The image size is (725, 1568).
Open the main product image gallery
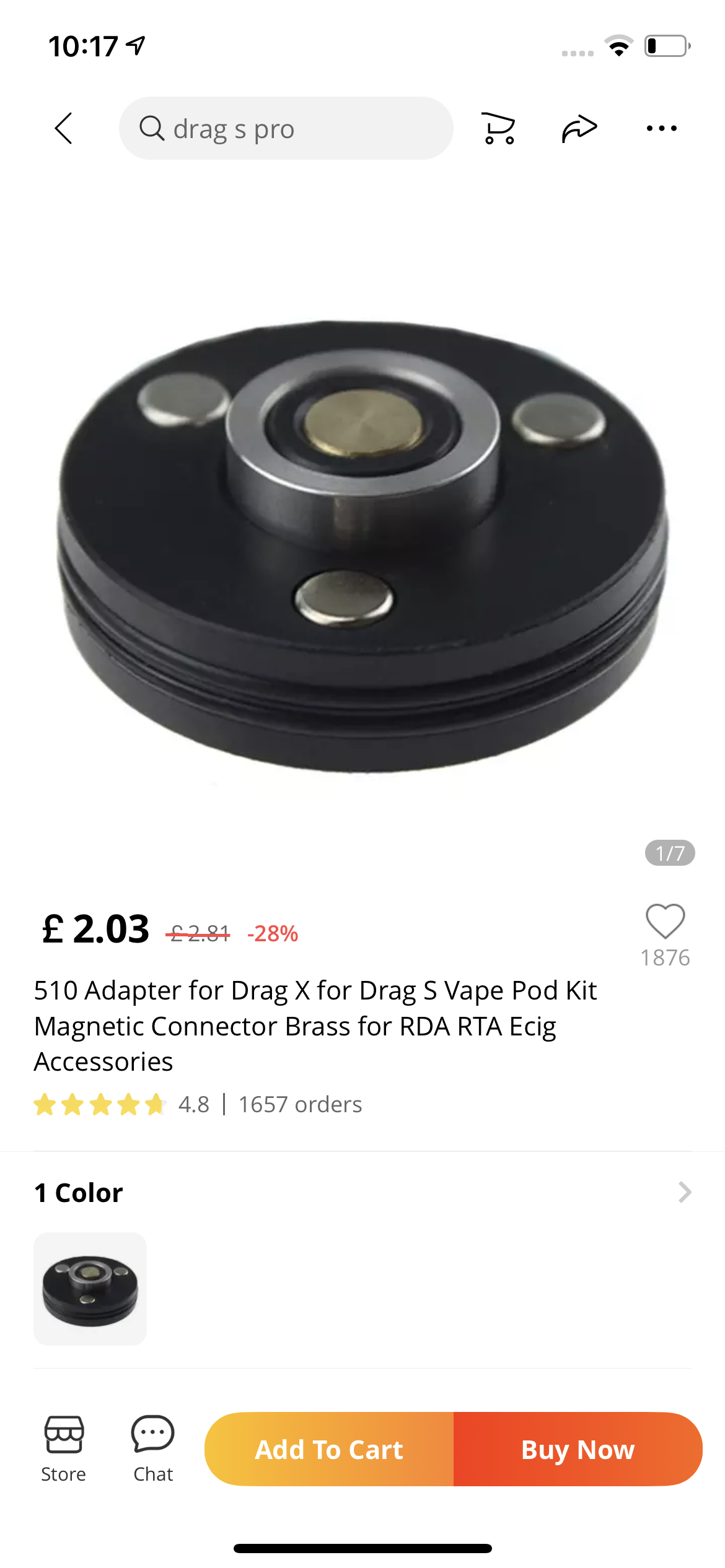362,545
